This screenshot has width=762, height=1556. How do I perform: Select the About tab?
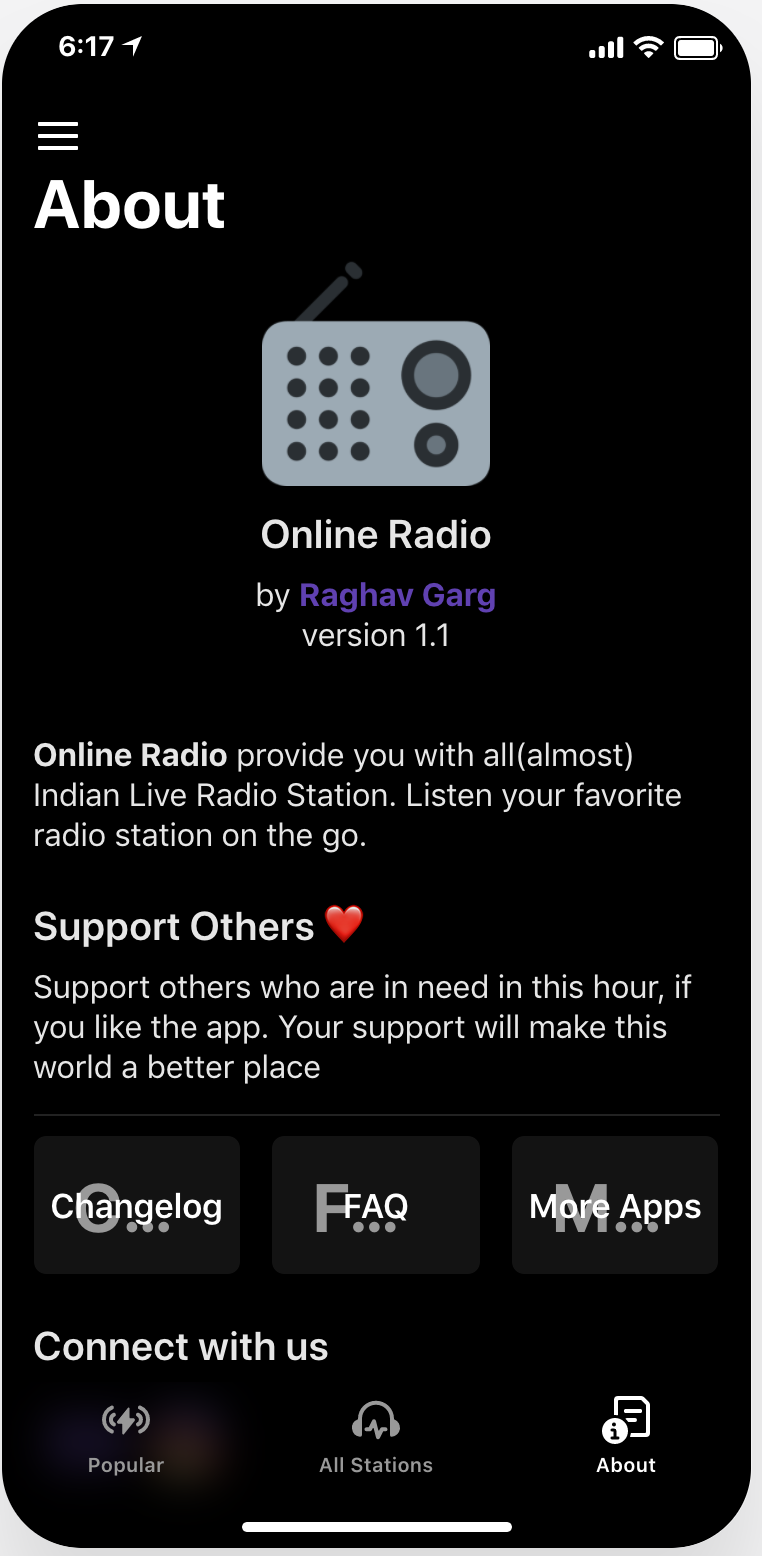(625, 1435)
